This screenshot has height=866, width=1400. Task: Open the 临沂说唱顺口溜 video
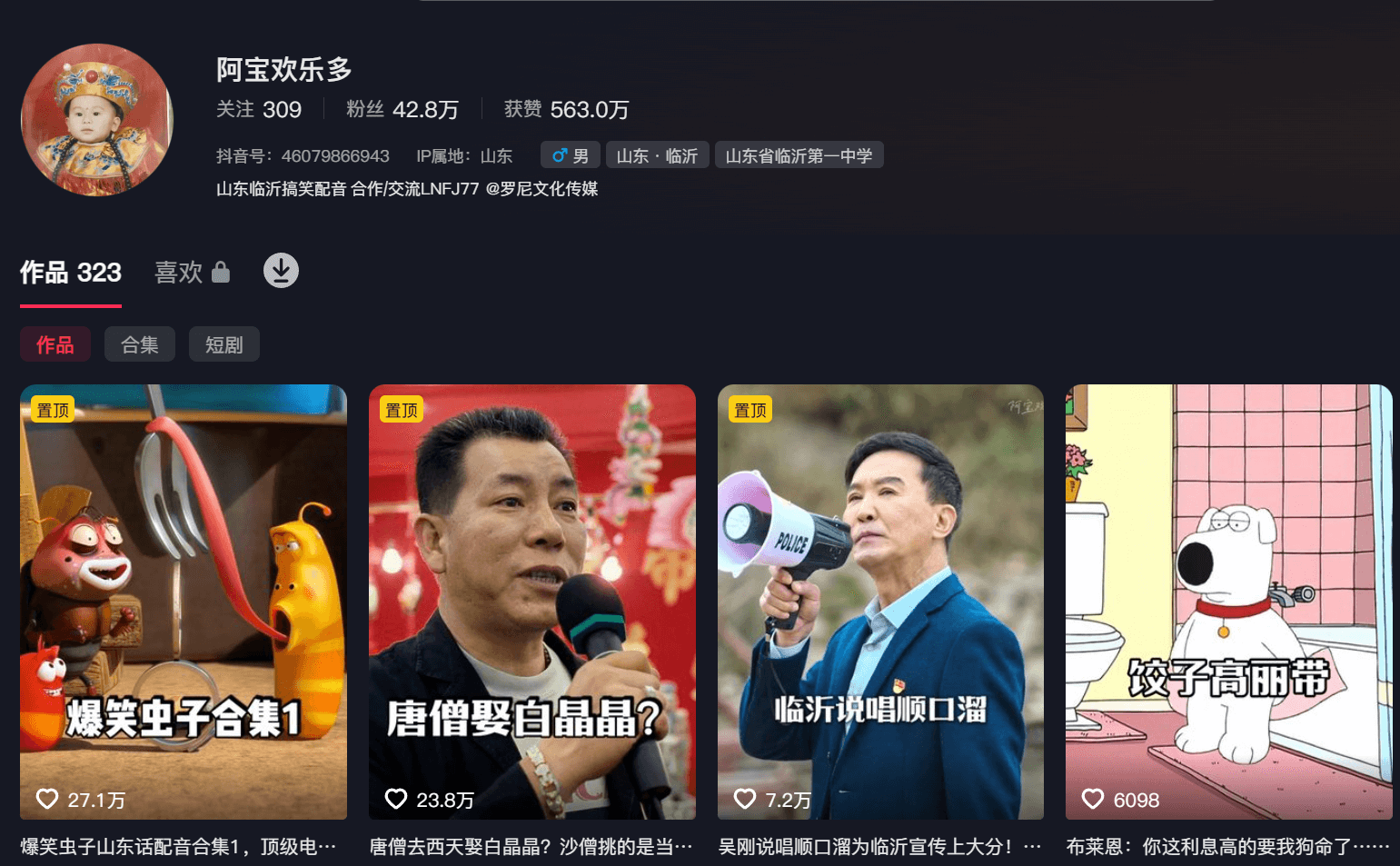(880, 602)
